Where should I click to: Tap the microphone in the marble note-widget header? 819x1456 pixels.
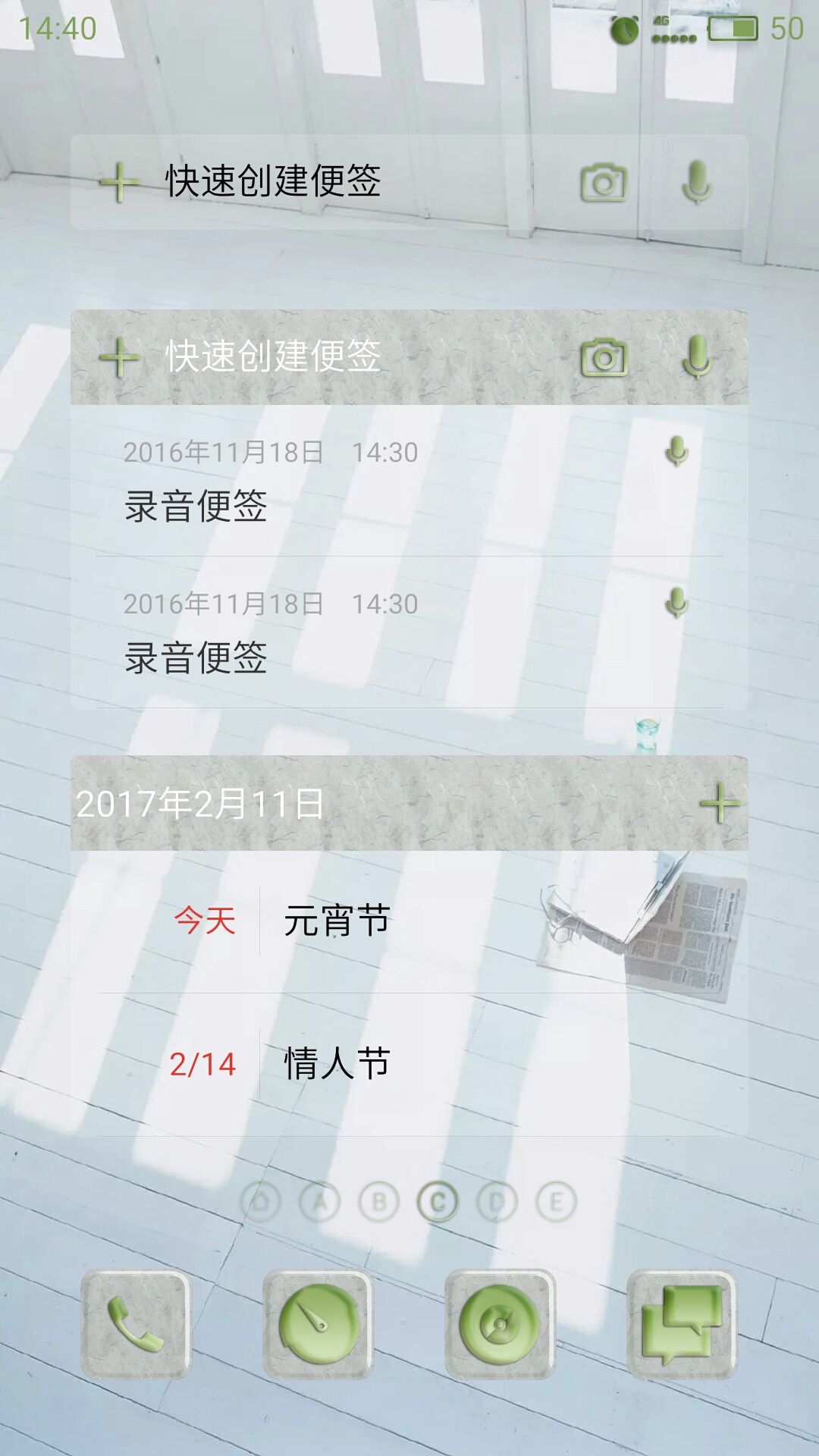697,357
